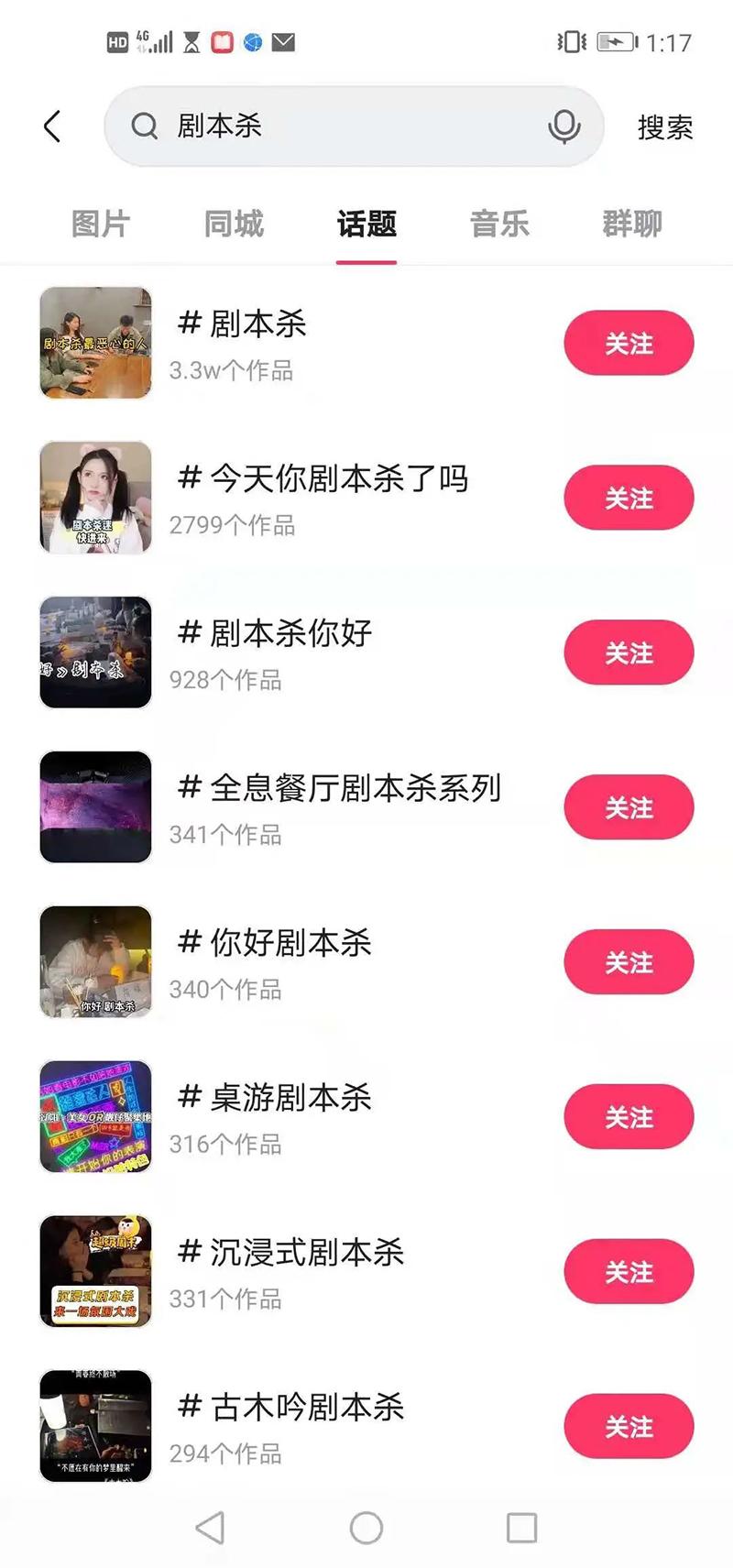Follow the #今天你剧本杀了吗 topic

(x=629, y=499)
